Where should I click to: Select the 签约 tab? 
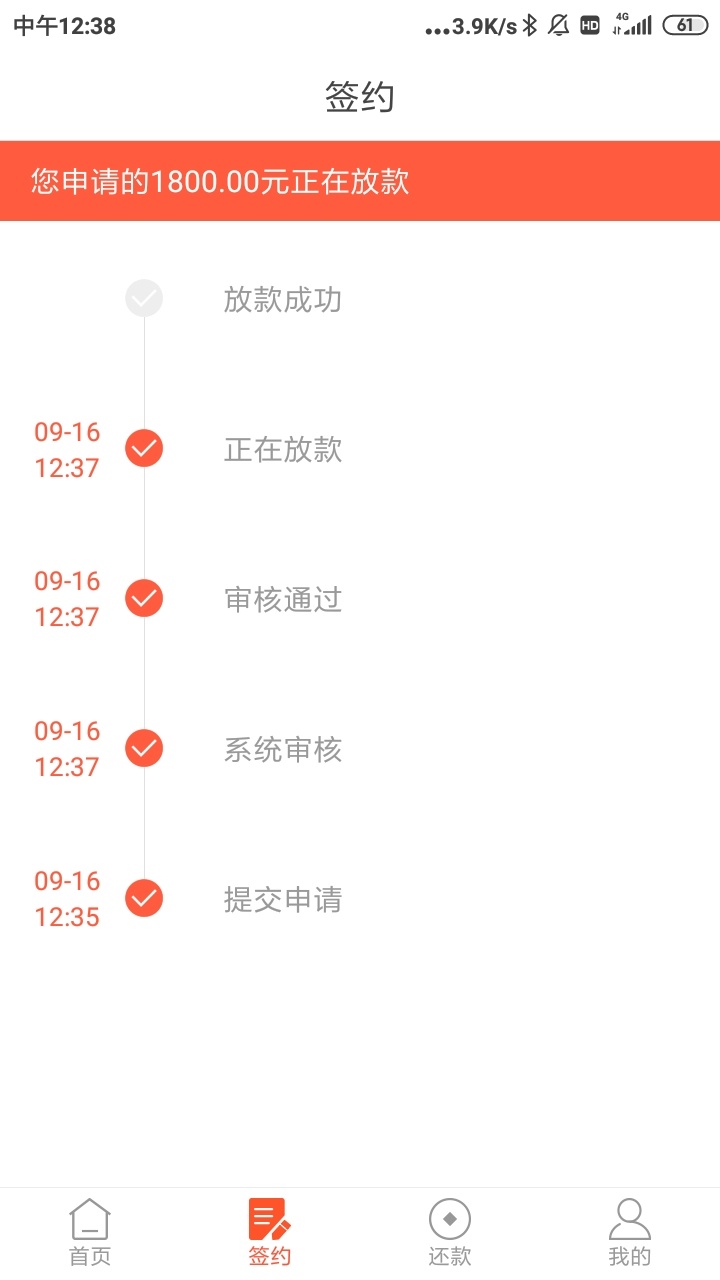270,1233
